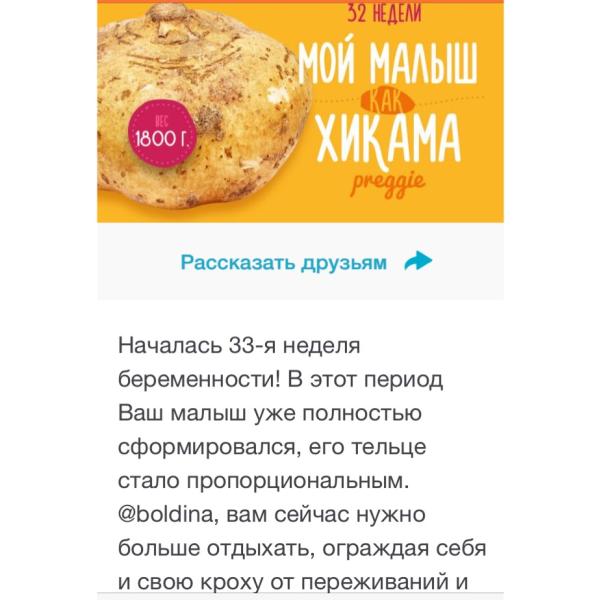Tap the Рассказать друзьям share button
Image resolution: width=601 pixels, height=600 pixels.
[306, 262]
